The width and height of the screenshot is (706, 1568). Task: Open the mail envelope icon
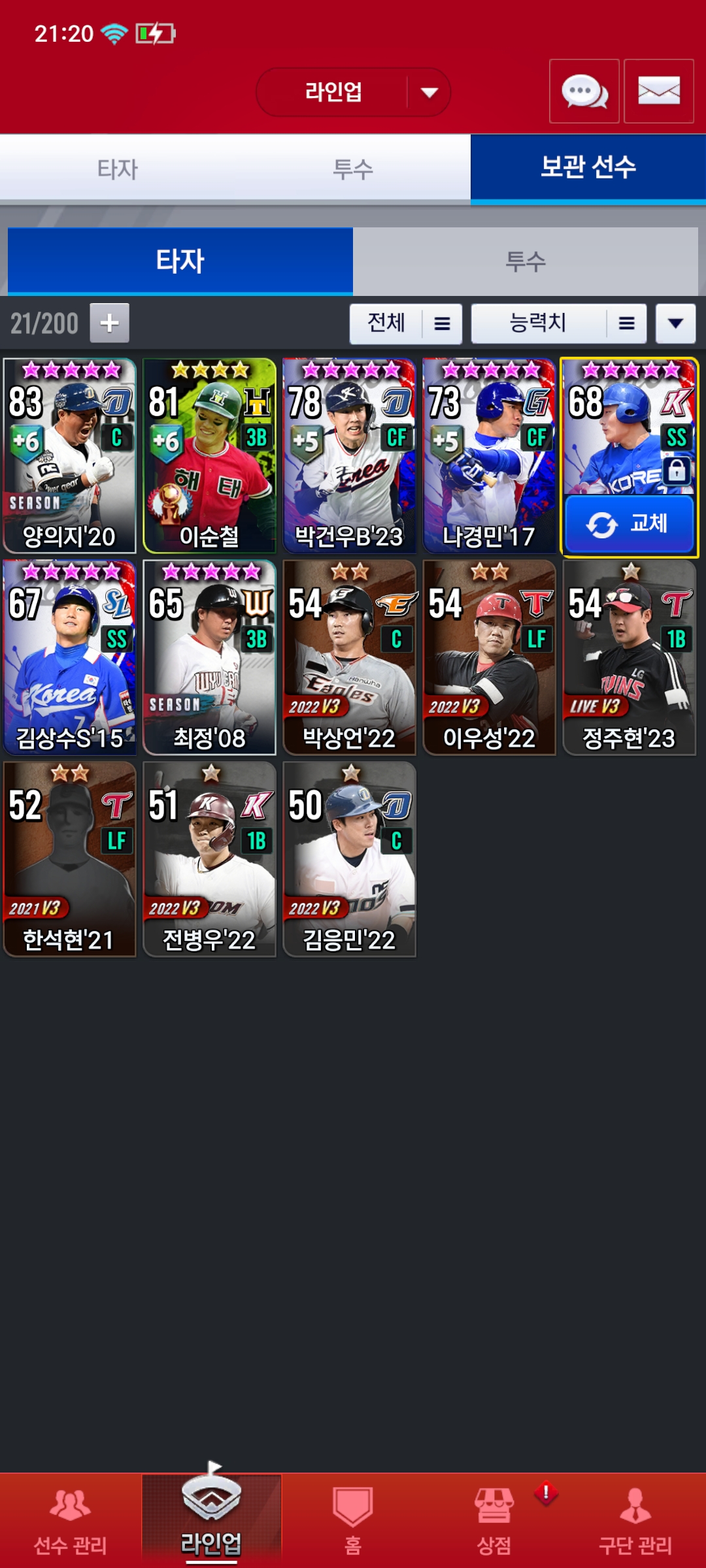tap(658, 91)
